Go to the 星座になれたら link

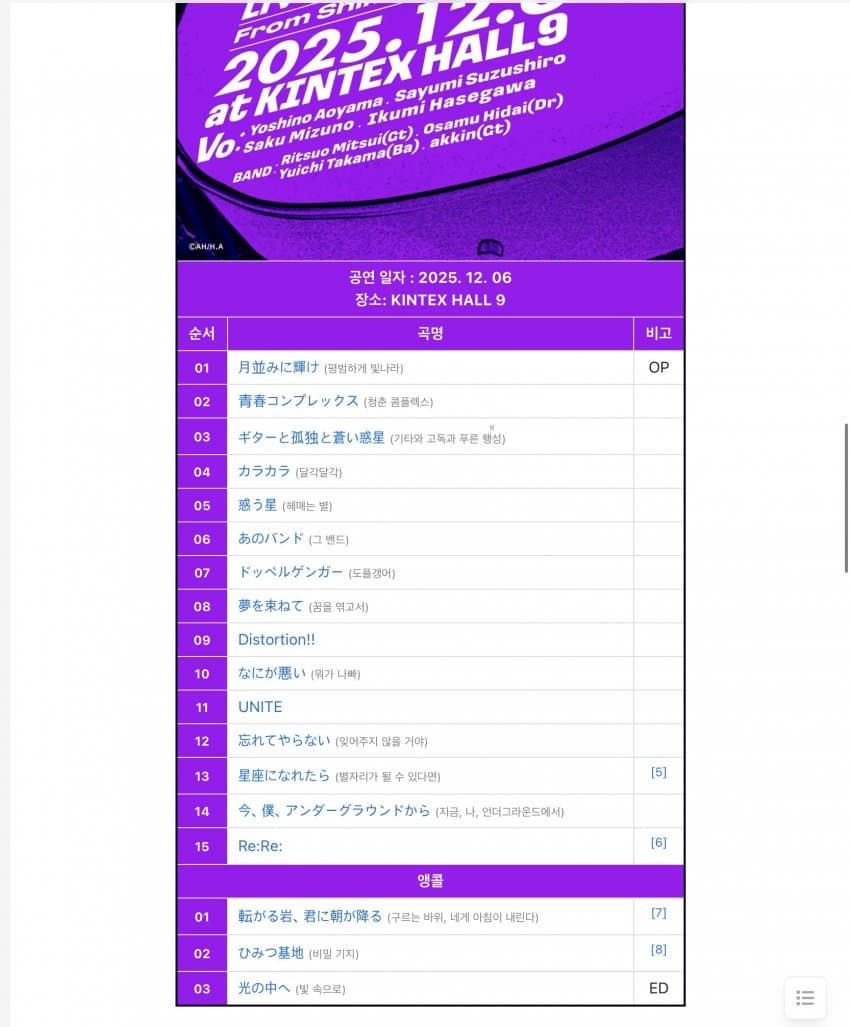(x=284, y=776)
